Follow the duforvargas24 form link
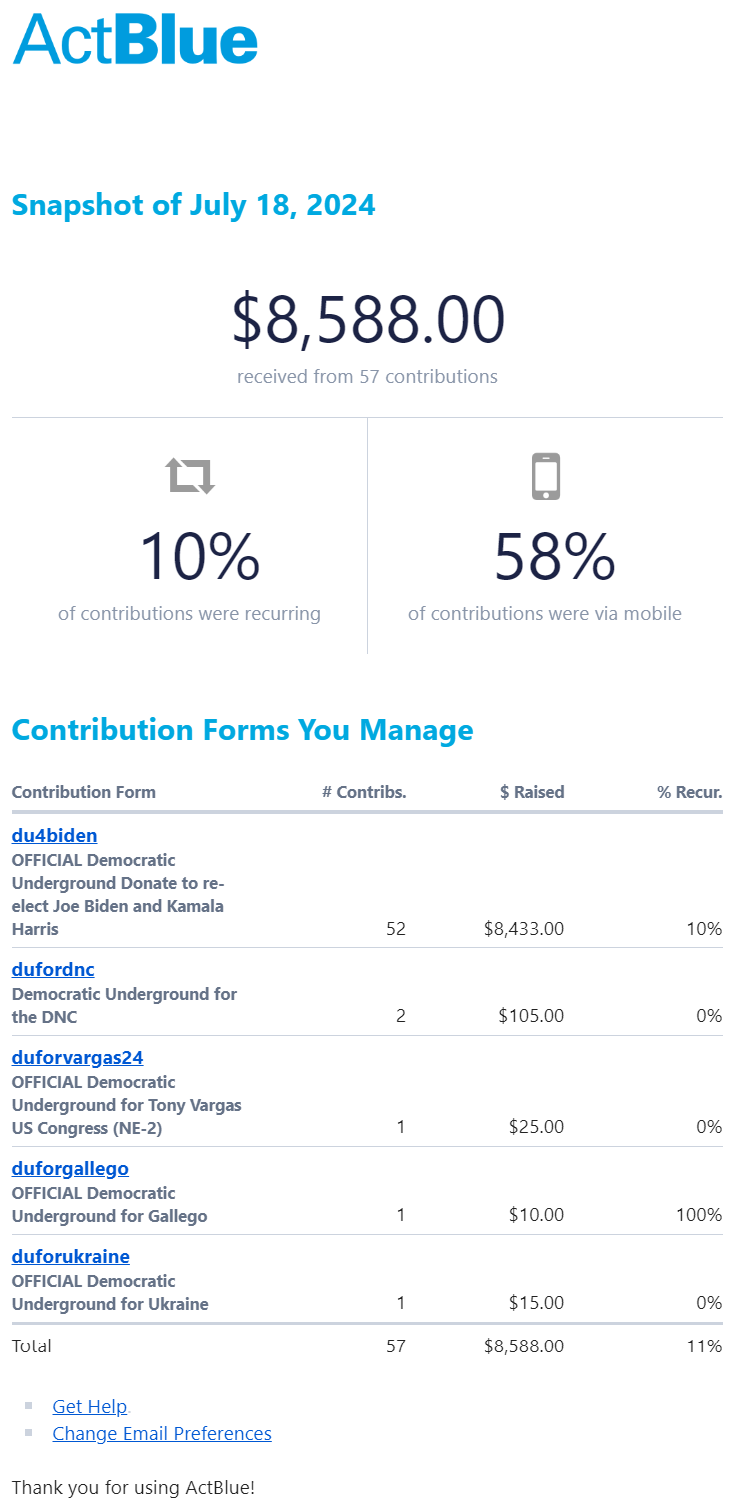Viewport: 732px width, 1507px height. [x=77, y=1058]
